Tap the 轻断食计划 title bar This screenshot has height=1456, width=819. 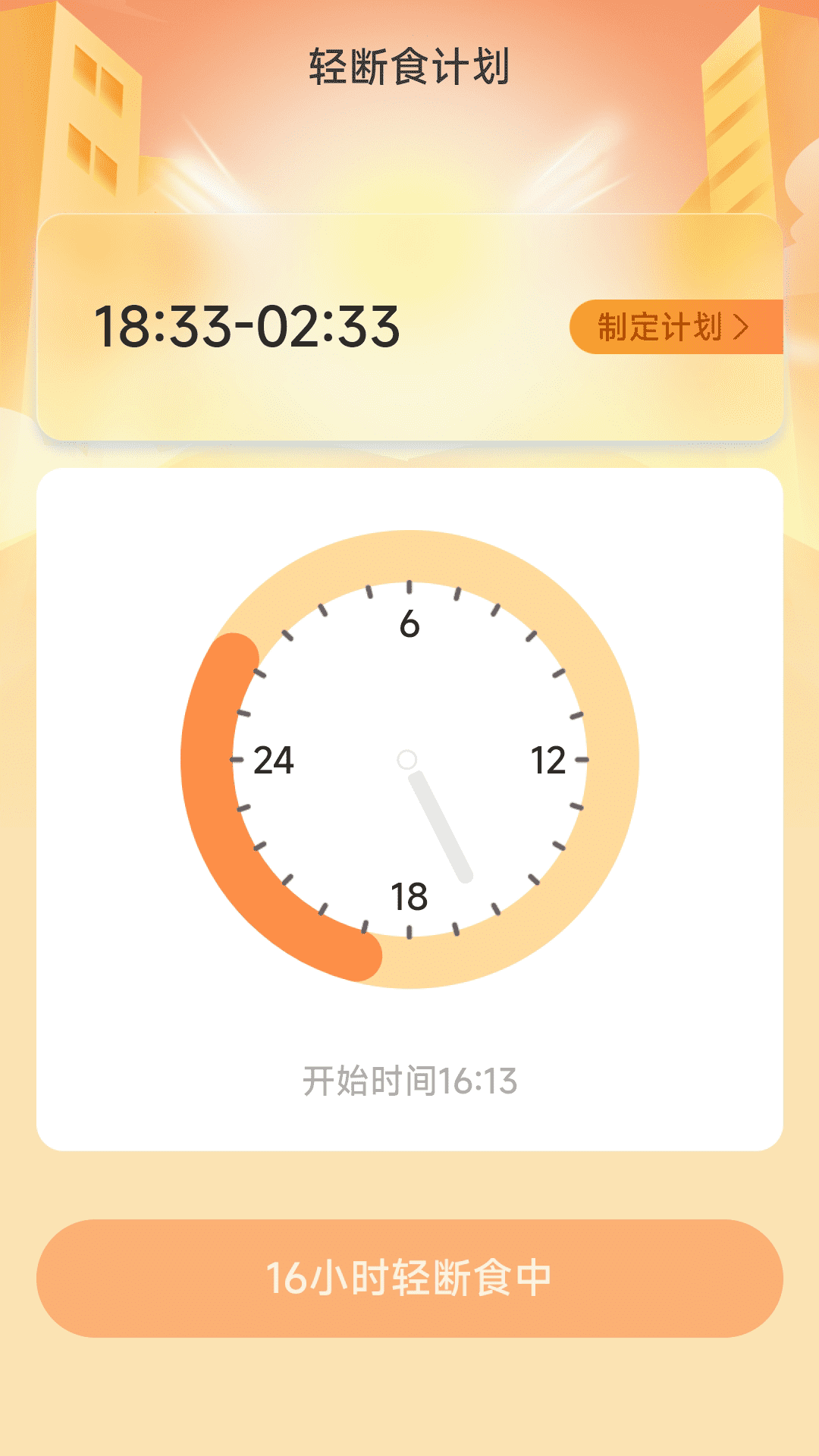tap(409, 62)
